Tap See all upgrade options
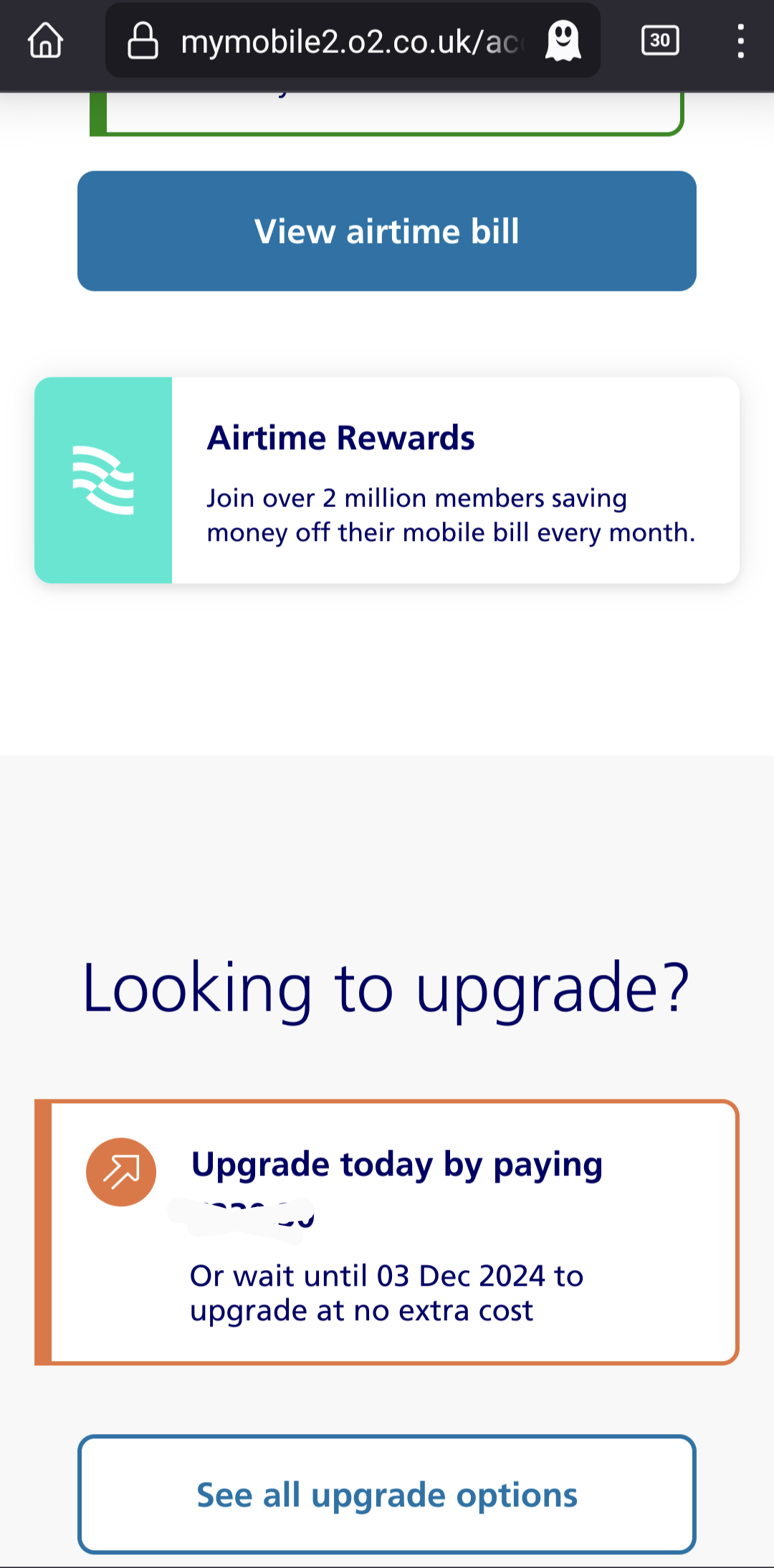The height and width of the screenshot is (1568, 774). coord(387,1494)
